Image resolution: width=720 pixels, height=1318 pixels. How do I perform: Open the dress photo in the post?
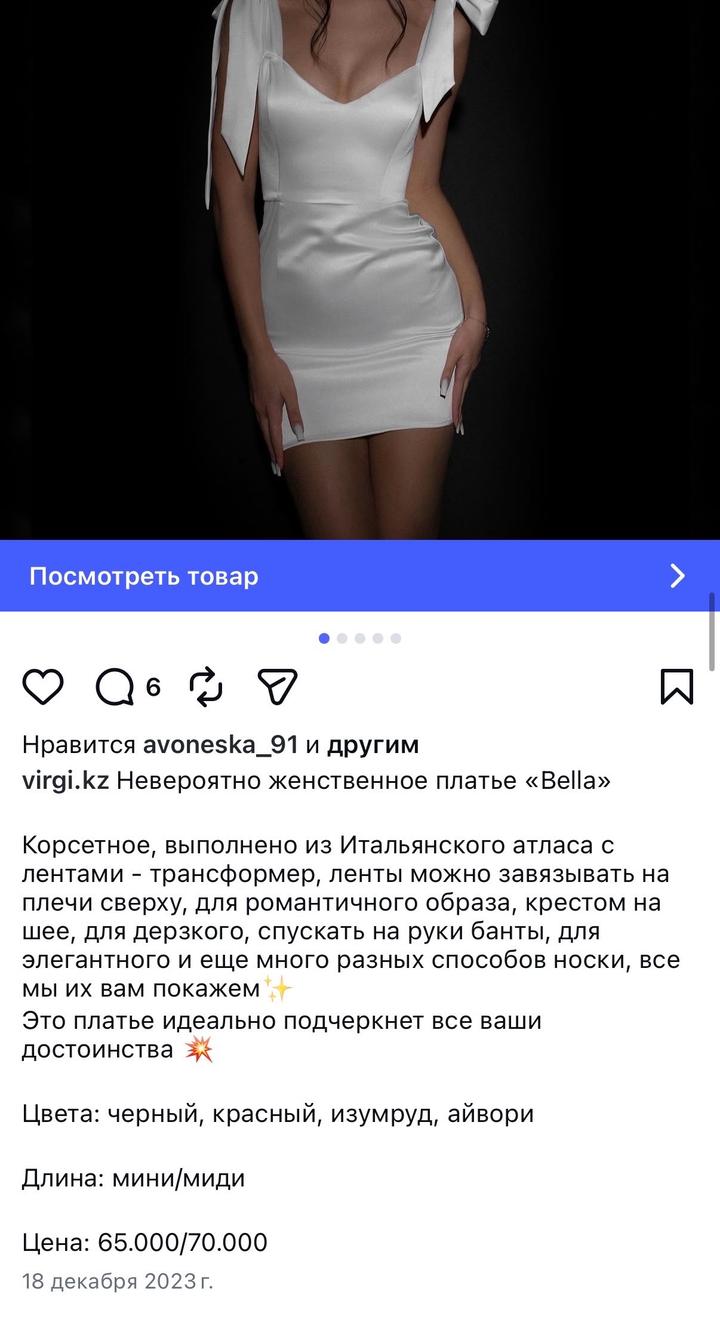(x=359, y=270)
